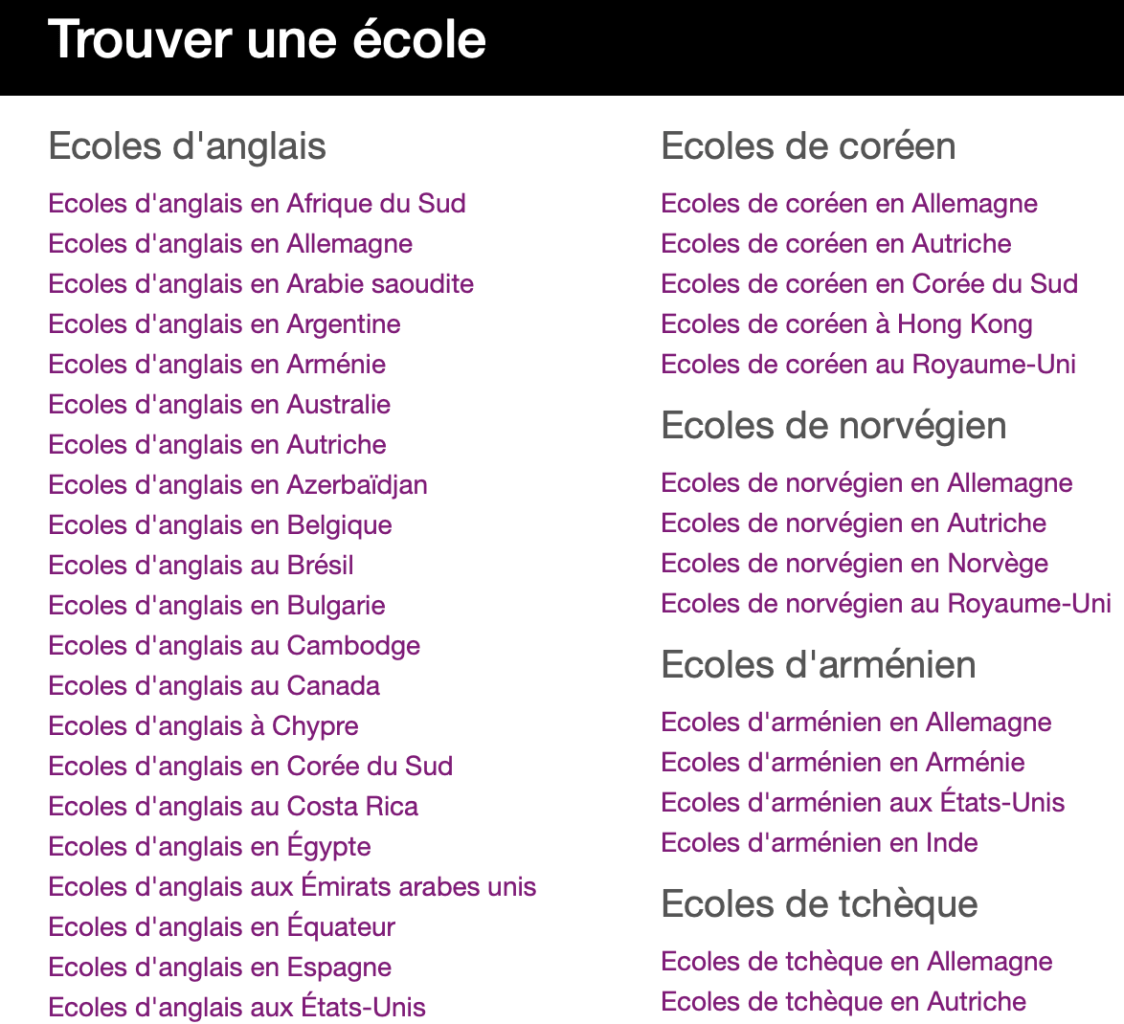The image size is (1124, 1024).
Task: Open Ecoles d'anglais aux États-Unis
Action: (236, 1007)
